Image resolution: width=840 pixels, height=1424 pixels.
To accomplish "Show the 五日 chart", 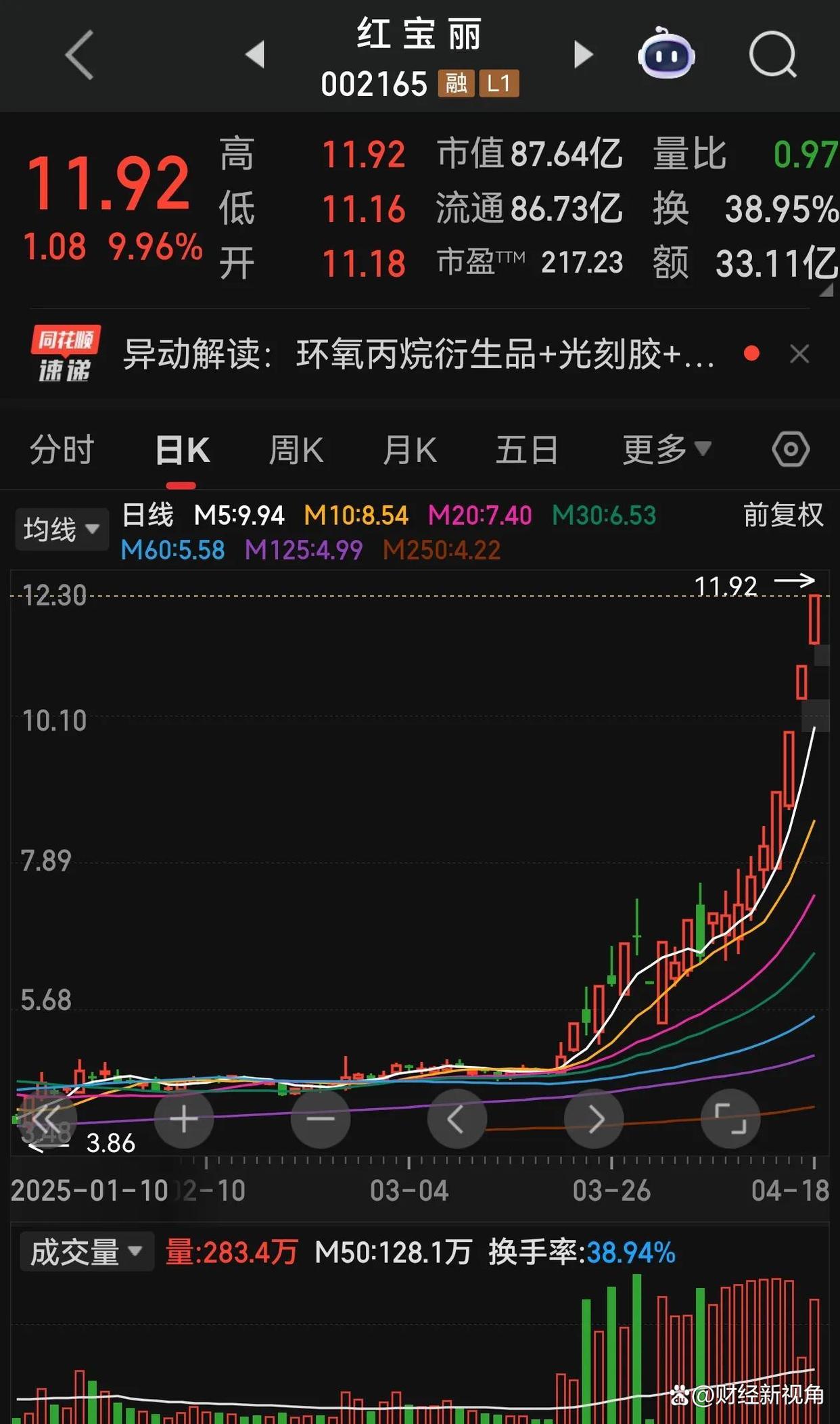I will coord(527,450).
